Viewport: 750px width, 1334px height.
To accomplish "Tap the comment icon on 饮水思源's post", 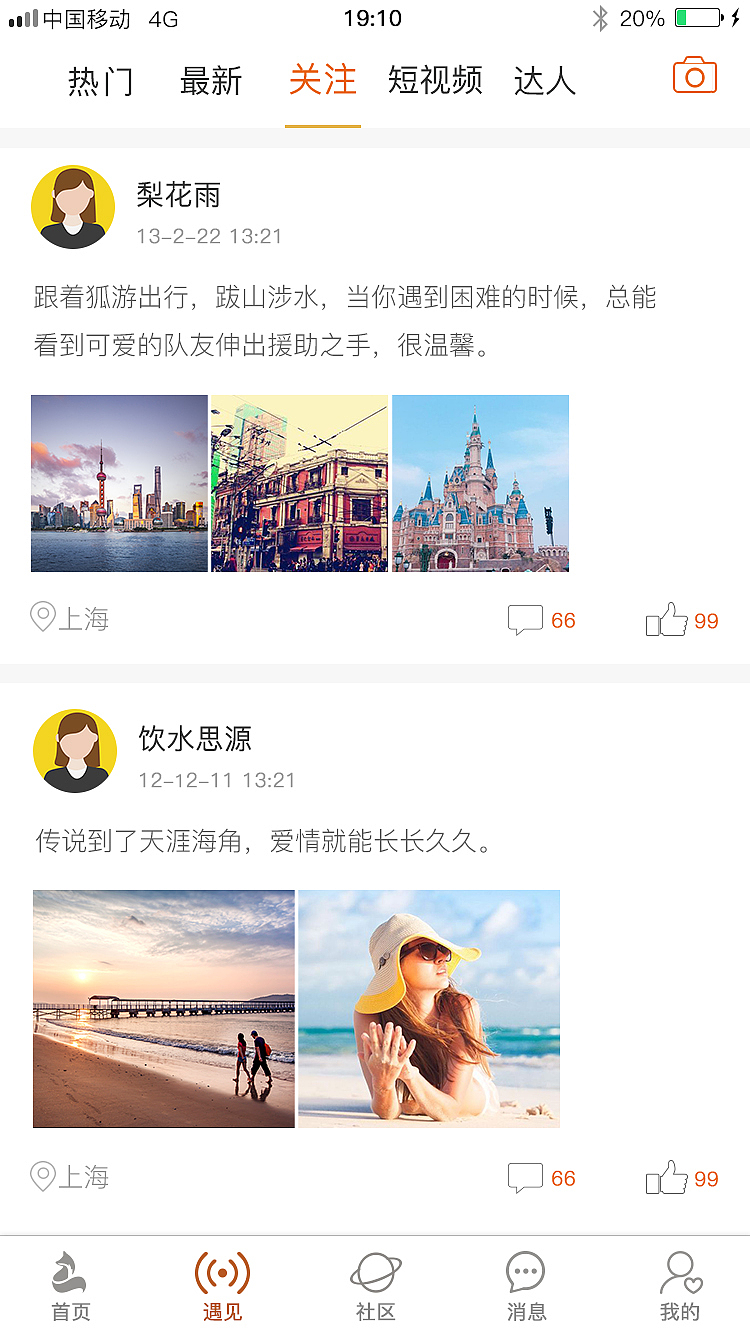I will pos(527,1177).
